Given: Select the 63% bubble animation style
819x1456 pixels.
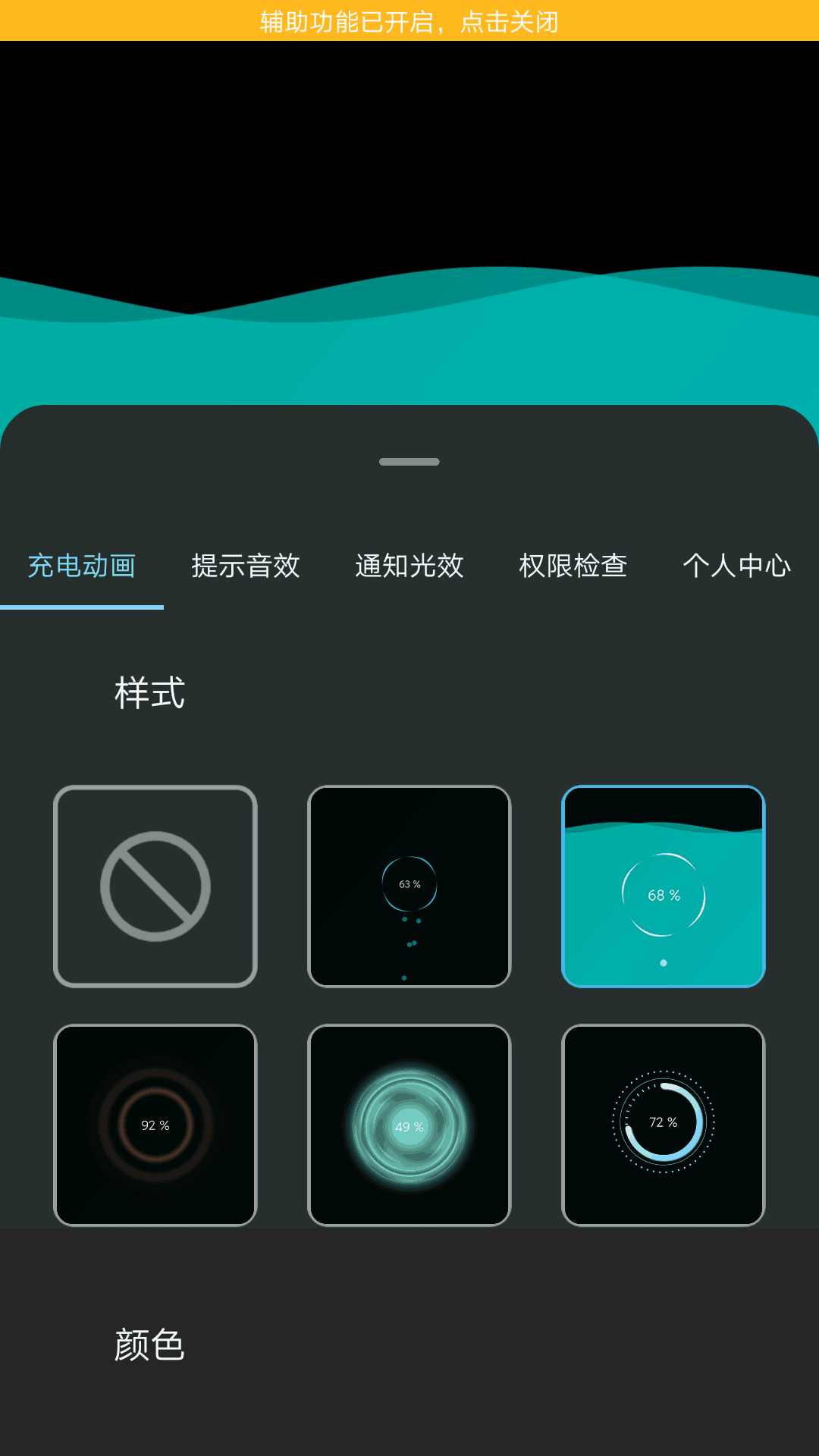Looking at the screenshot, I should click(x=409, y=886).
